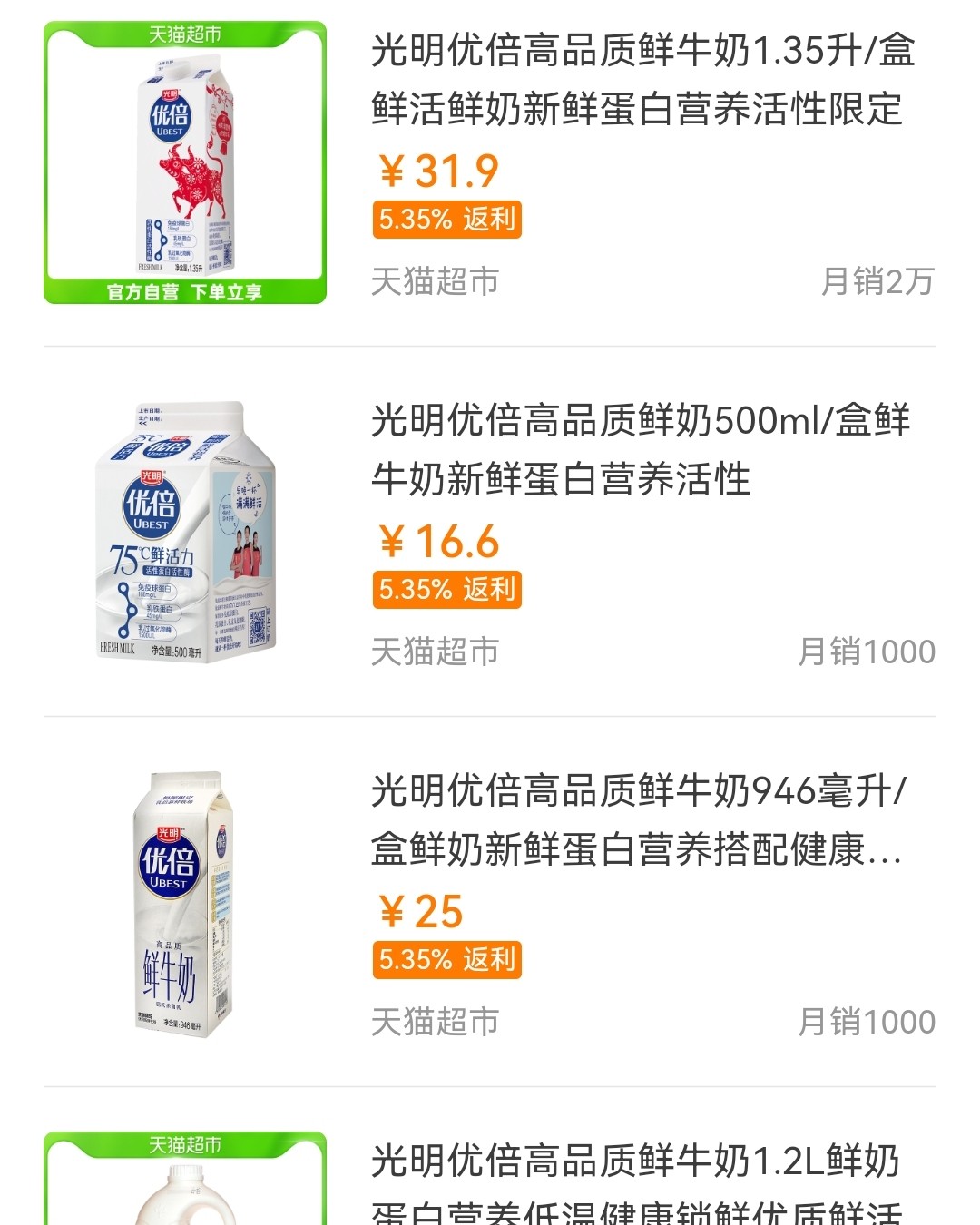The image size is (980, 1225).
Task: View the 光明优倍 500ml fresh milk product
Action: (641, 450)
